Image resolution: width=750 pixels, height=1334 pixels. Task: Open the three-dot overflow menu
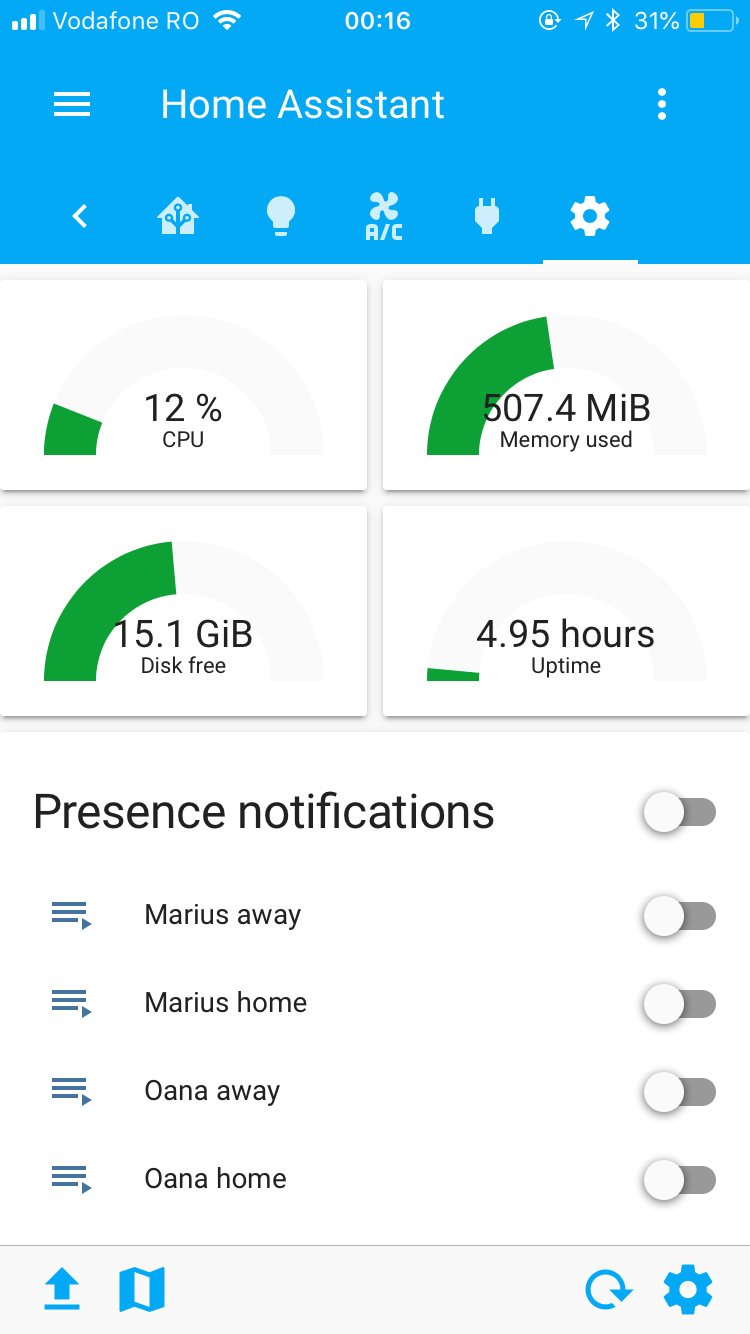coord(661,104)
